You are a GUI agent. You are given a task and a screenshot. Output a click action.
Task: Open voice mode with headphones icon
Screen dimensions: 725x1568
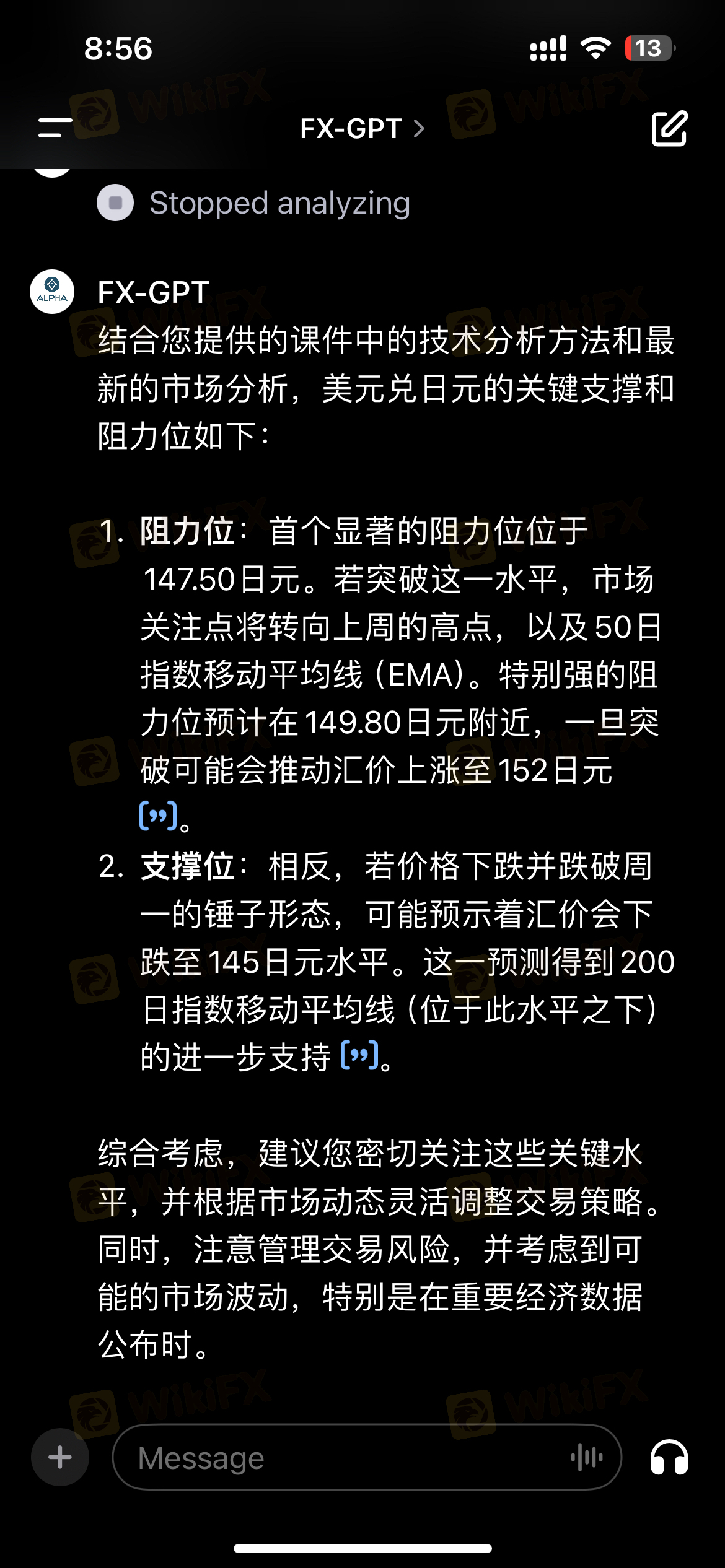[x=669, y=1457]
